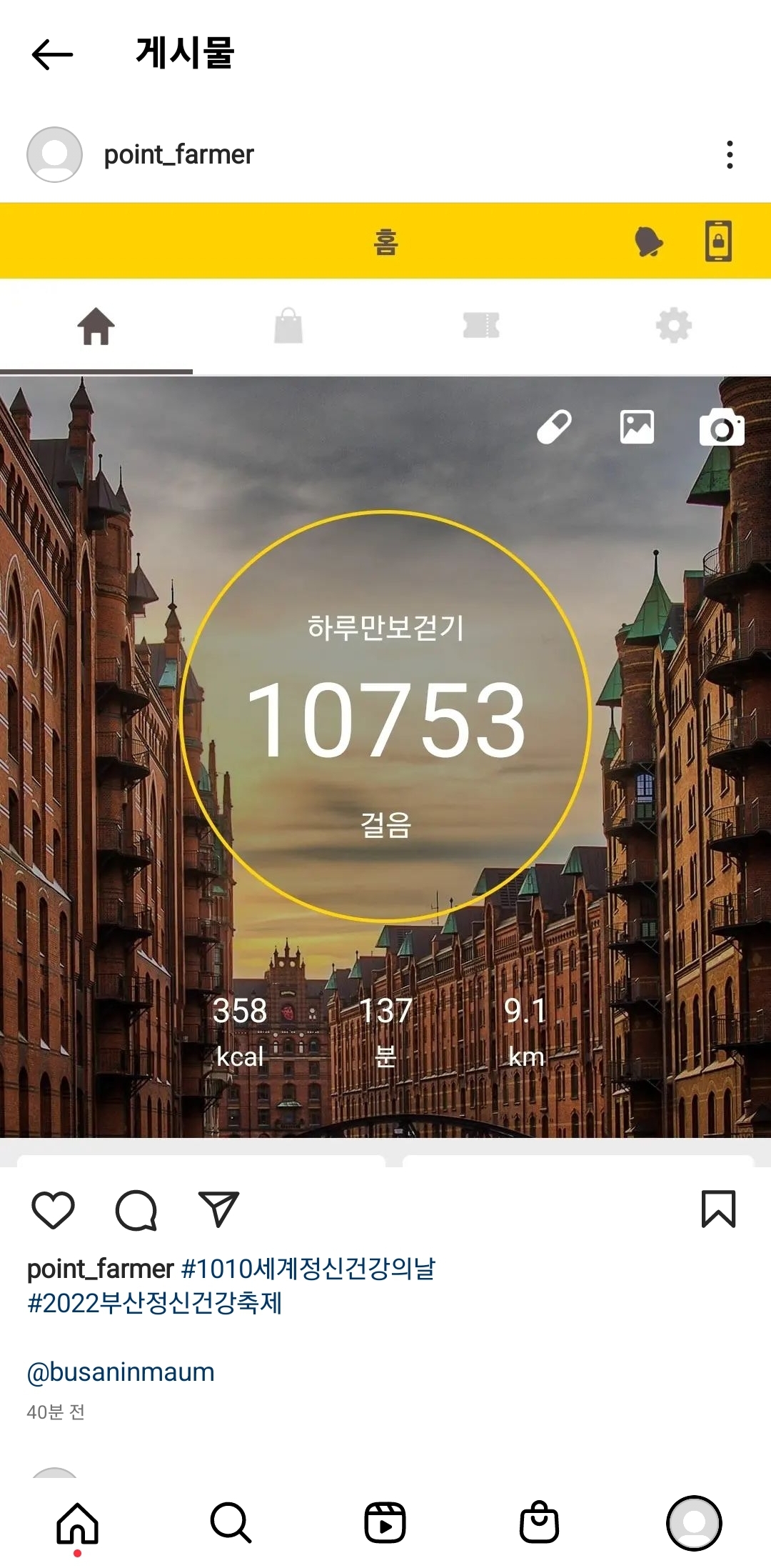Open the comments on this post
Screen dimensions: 771x1568
(136, 1210)
